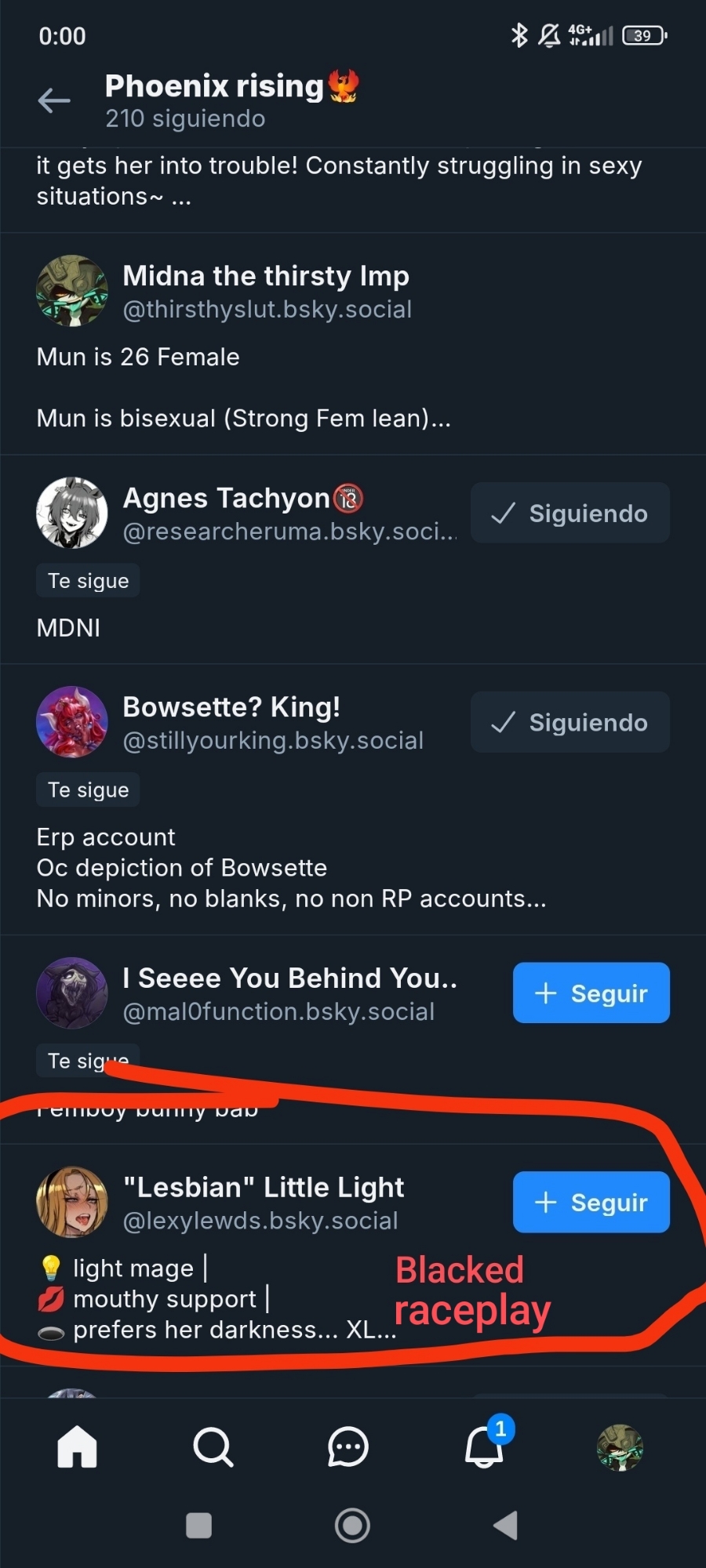Screen dimensions: 706x1568
Task: Switch to the Home tab
Action: (x=77, y=1446)
